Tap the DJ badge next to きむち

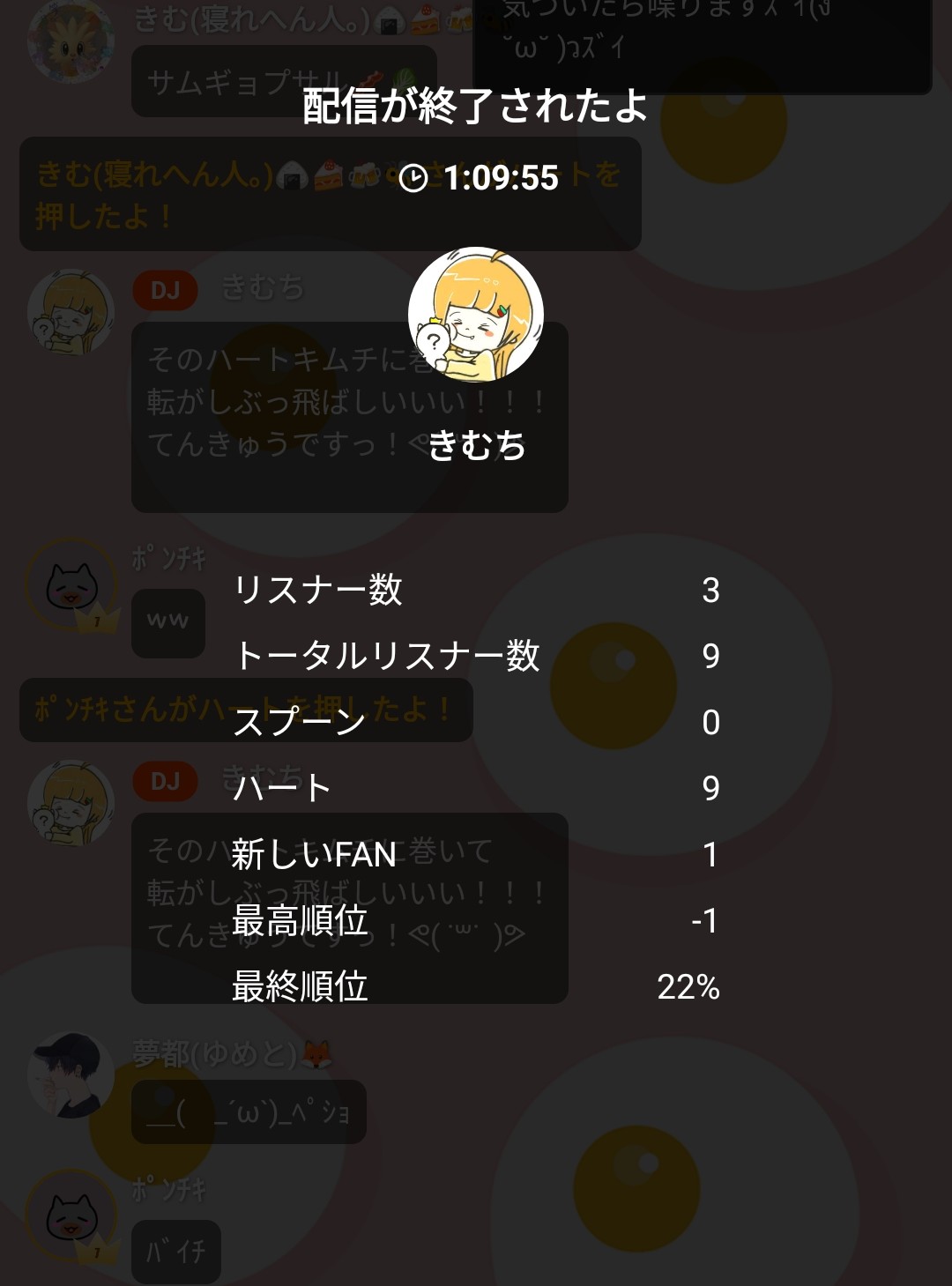164,291
